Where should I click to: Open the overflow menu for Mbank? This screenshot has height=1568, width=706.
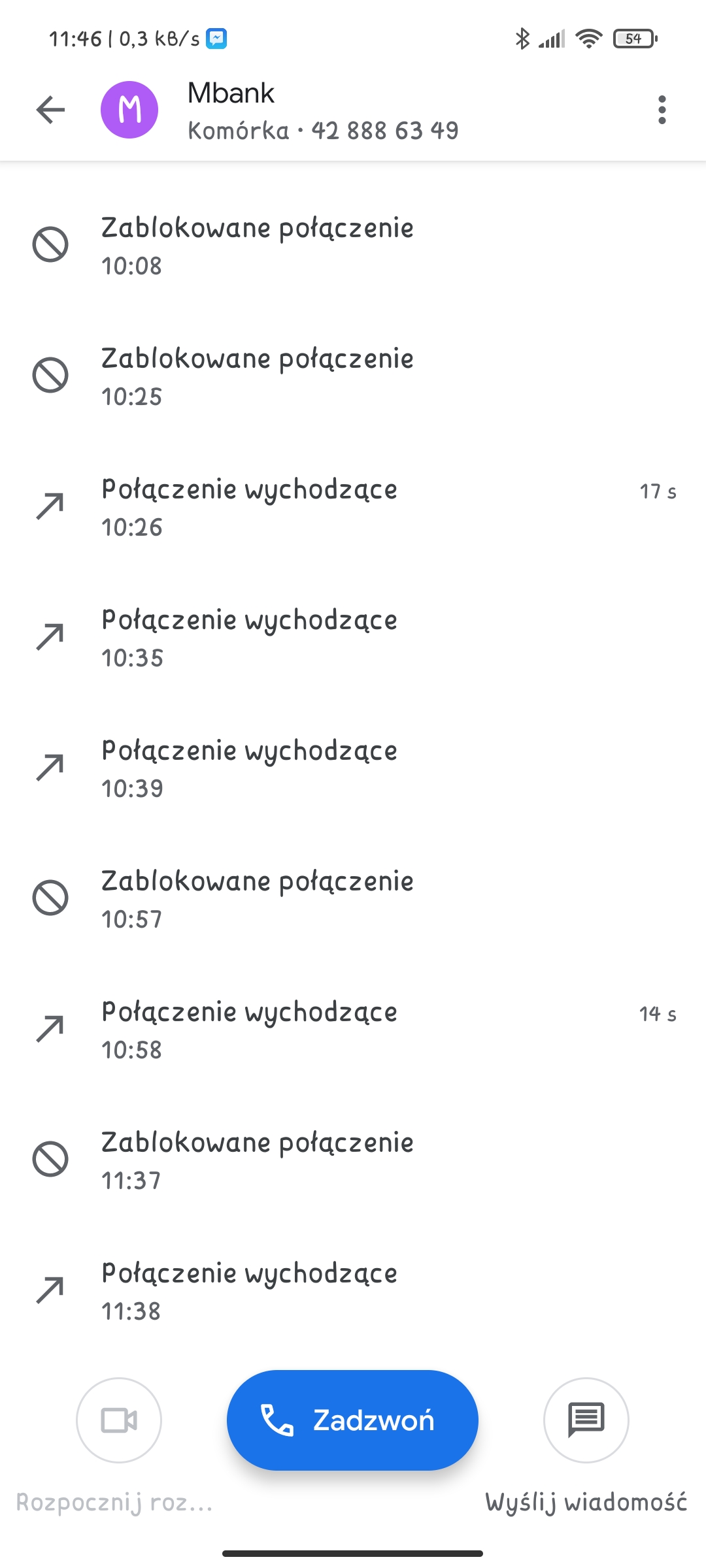click(662, 110)
